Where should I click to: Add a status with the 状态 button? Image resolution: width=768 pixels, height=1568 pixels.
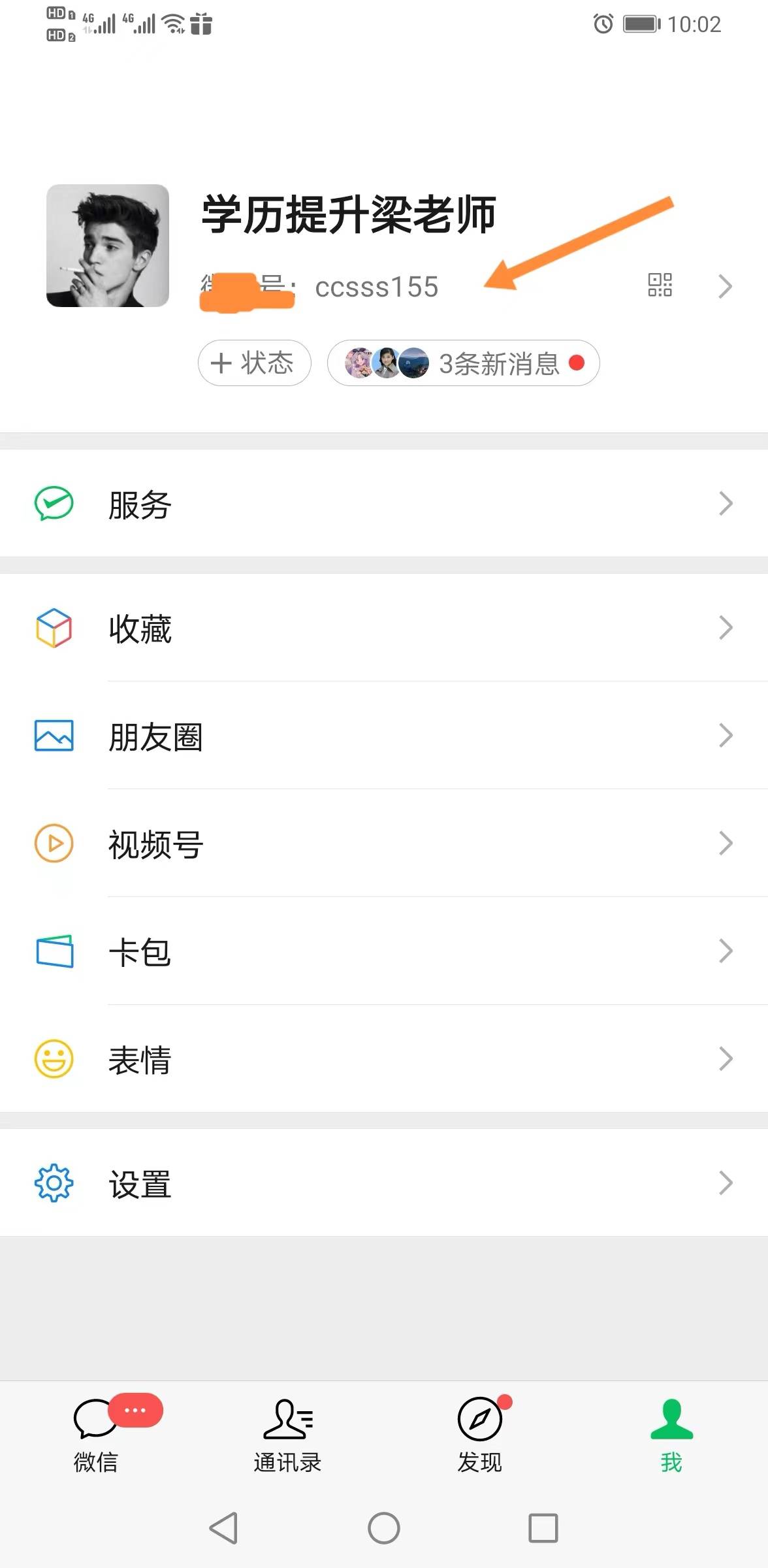pos(254,363)
